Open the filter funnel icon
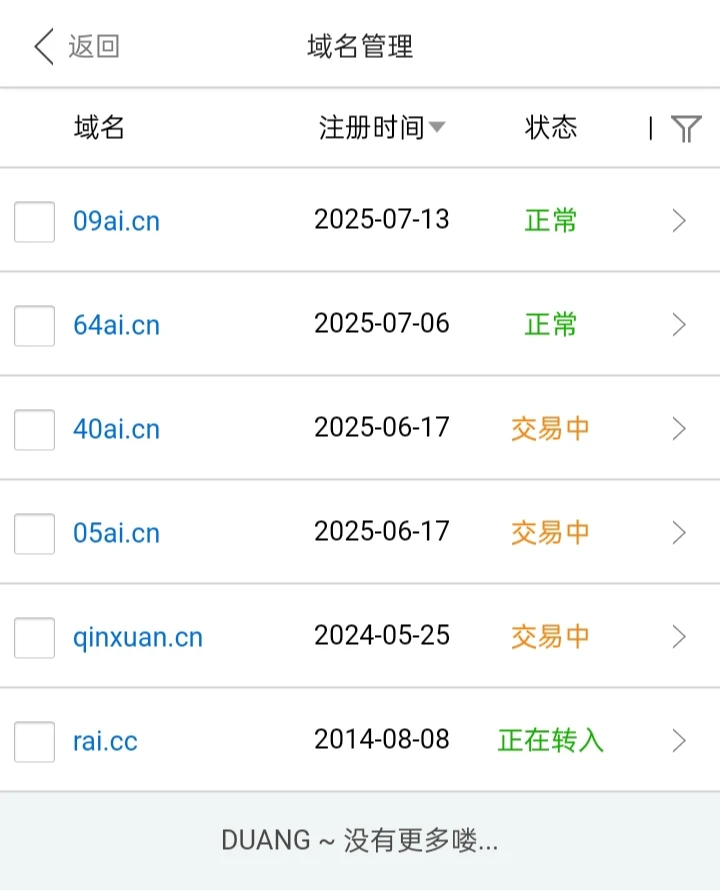This screenshot has height=890, width=720. point(686,128)
